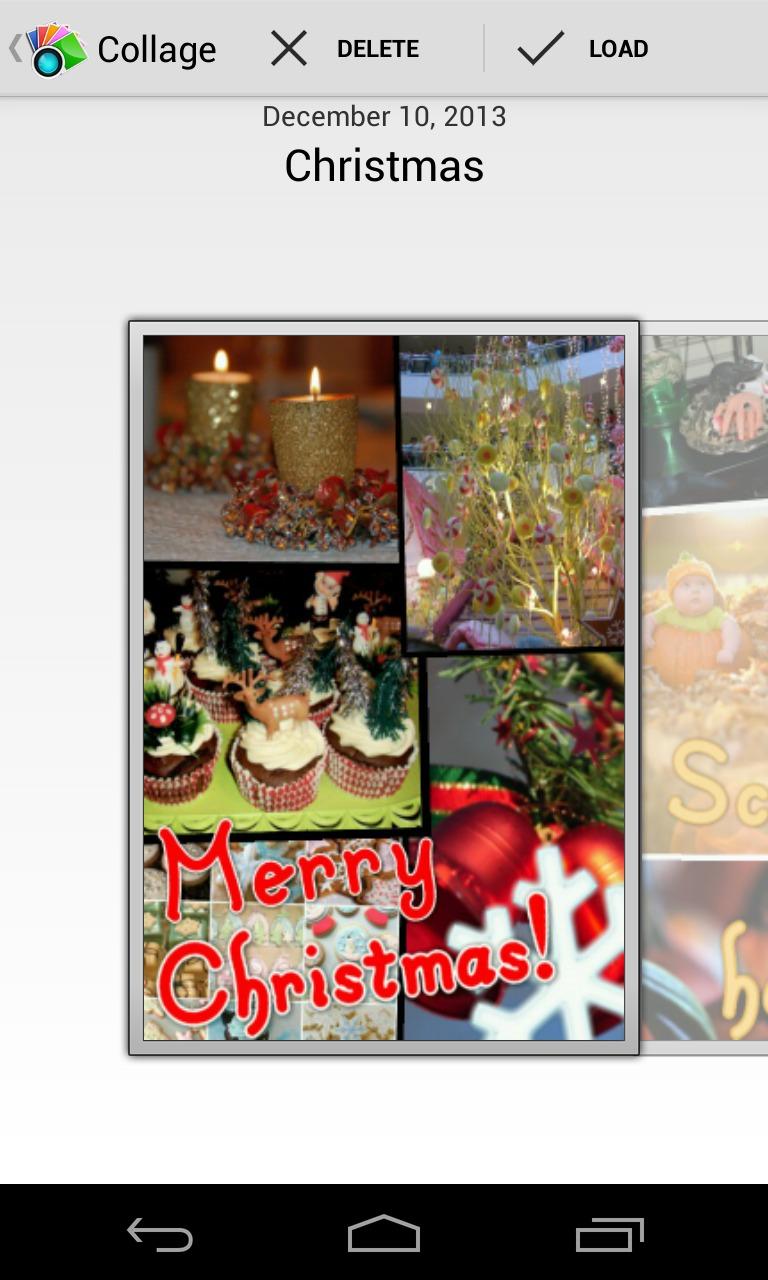
Task: Delete the Christmas collage
Action: pyautogui.click(x=345, y=49)
